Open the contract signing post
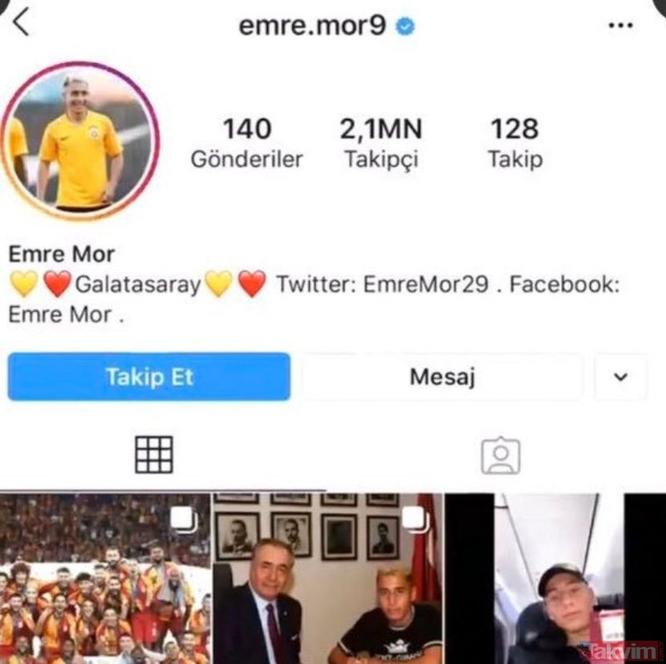The width and height of the screenshot is (666, 664). [x=328, y=578]
